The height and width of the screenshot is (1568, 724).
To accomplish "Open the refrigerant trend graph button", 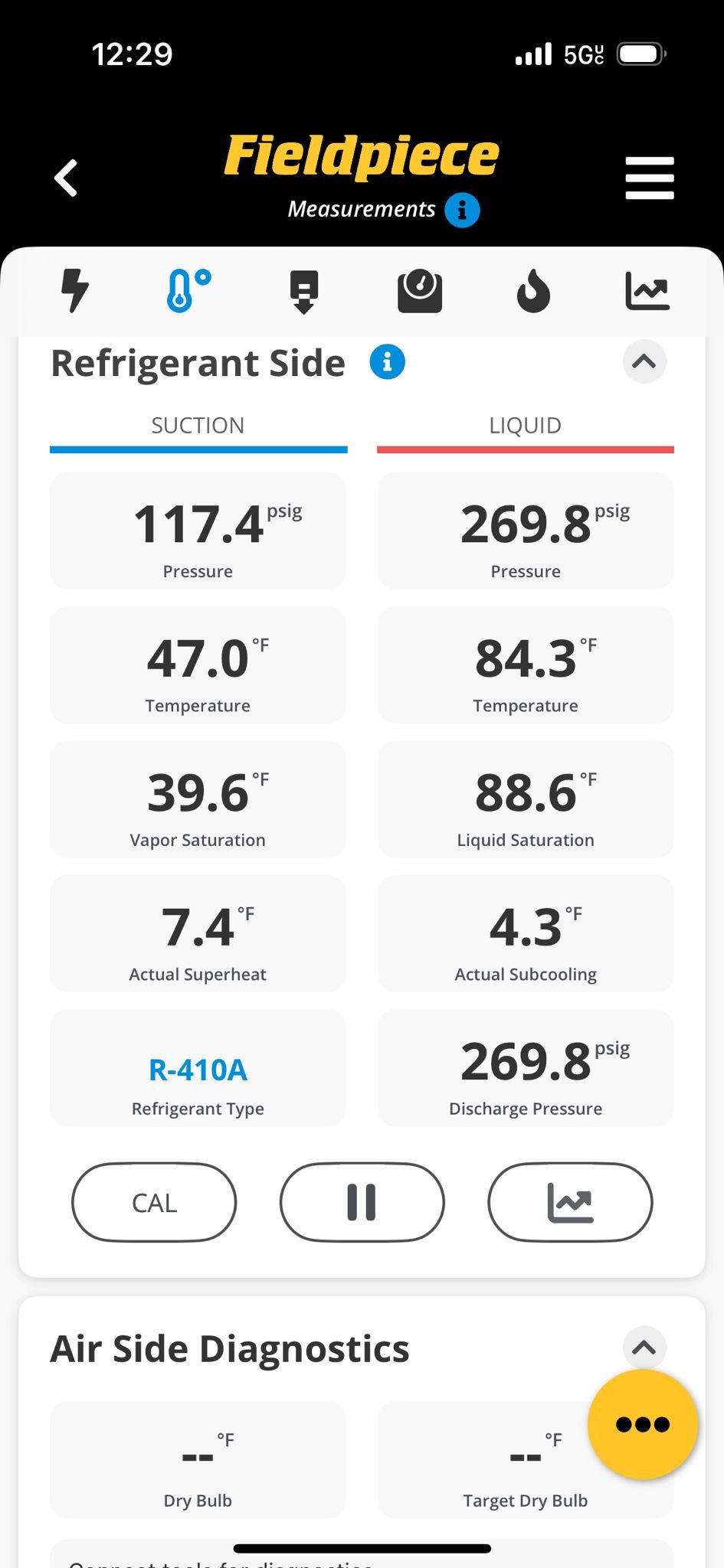I will pyautogui.click(x=570, y=1202).
